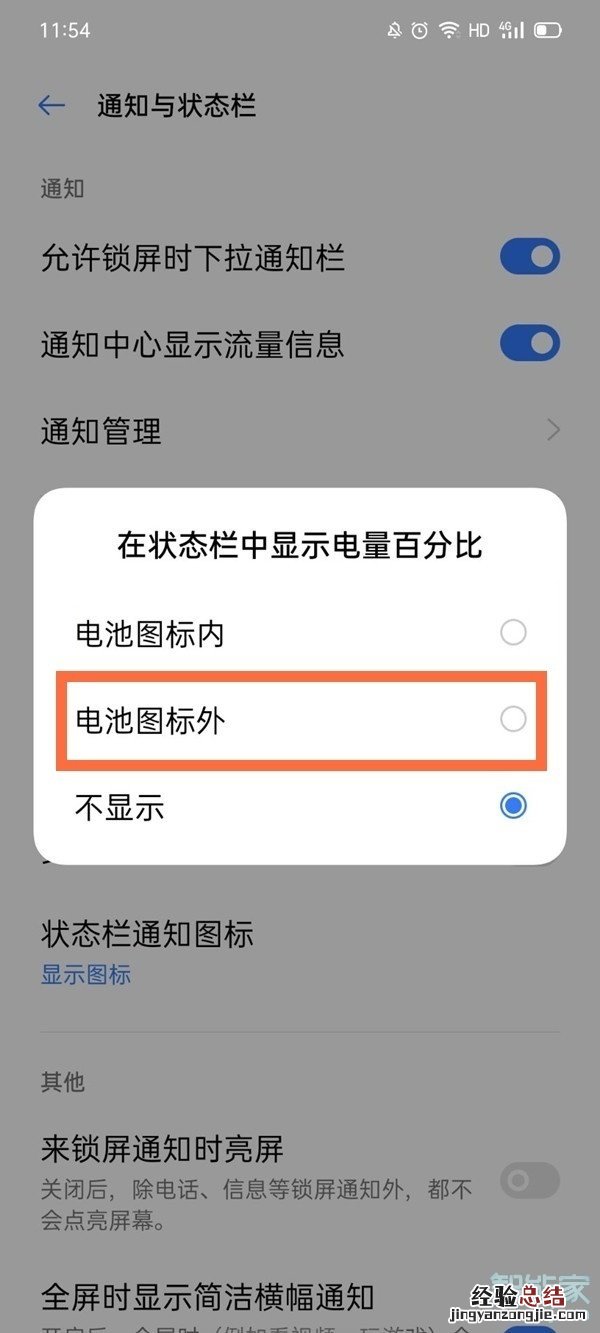Enable 来锁屏通知时亮屏 switch
The height and width of the screenshot is (1333, 600).
pyautogui.click(x=529, y=1180)
